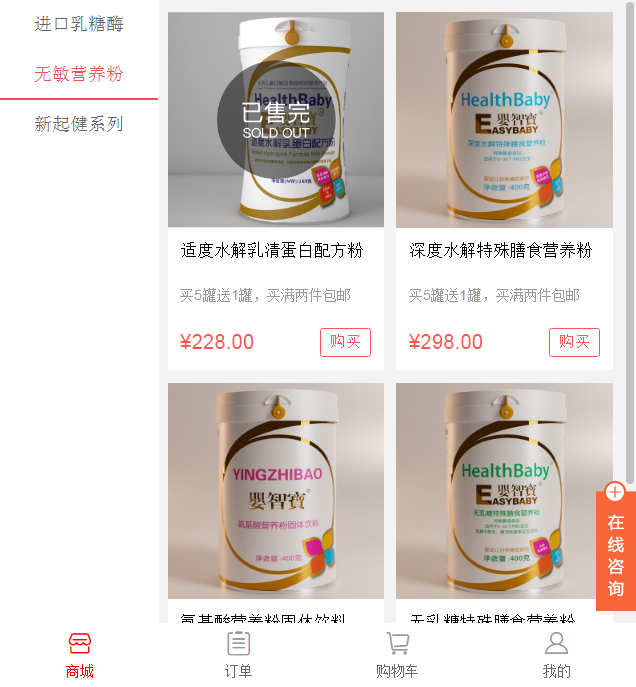Go to the 商城 tab
Viewport: 636px width, 687px height.
[x=80, y=655]
